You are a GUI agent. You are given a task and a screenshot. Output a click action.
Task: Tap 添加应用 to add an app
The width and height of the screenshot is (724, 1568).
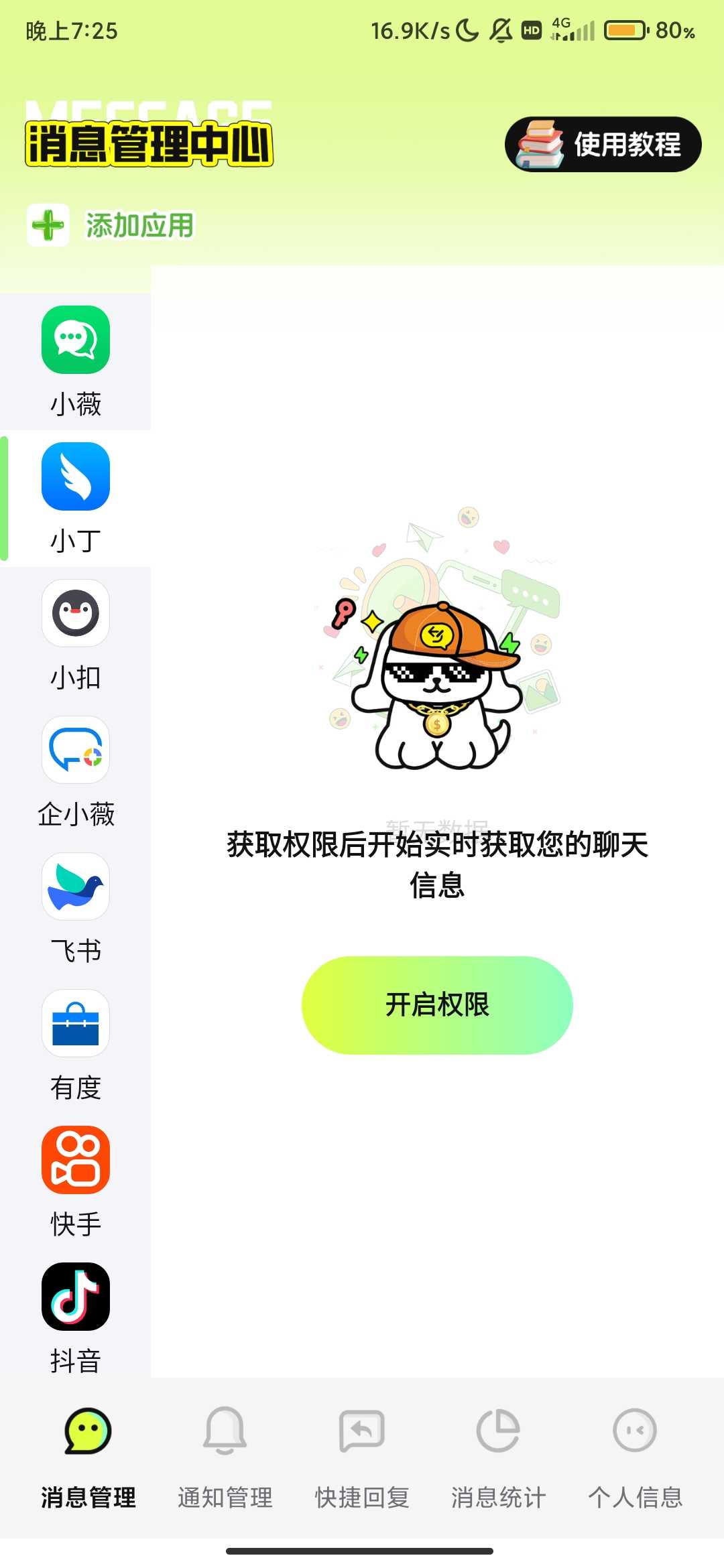click(x=111, y=225)
